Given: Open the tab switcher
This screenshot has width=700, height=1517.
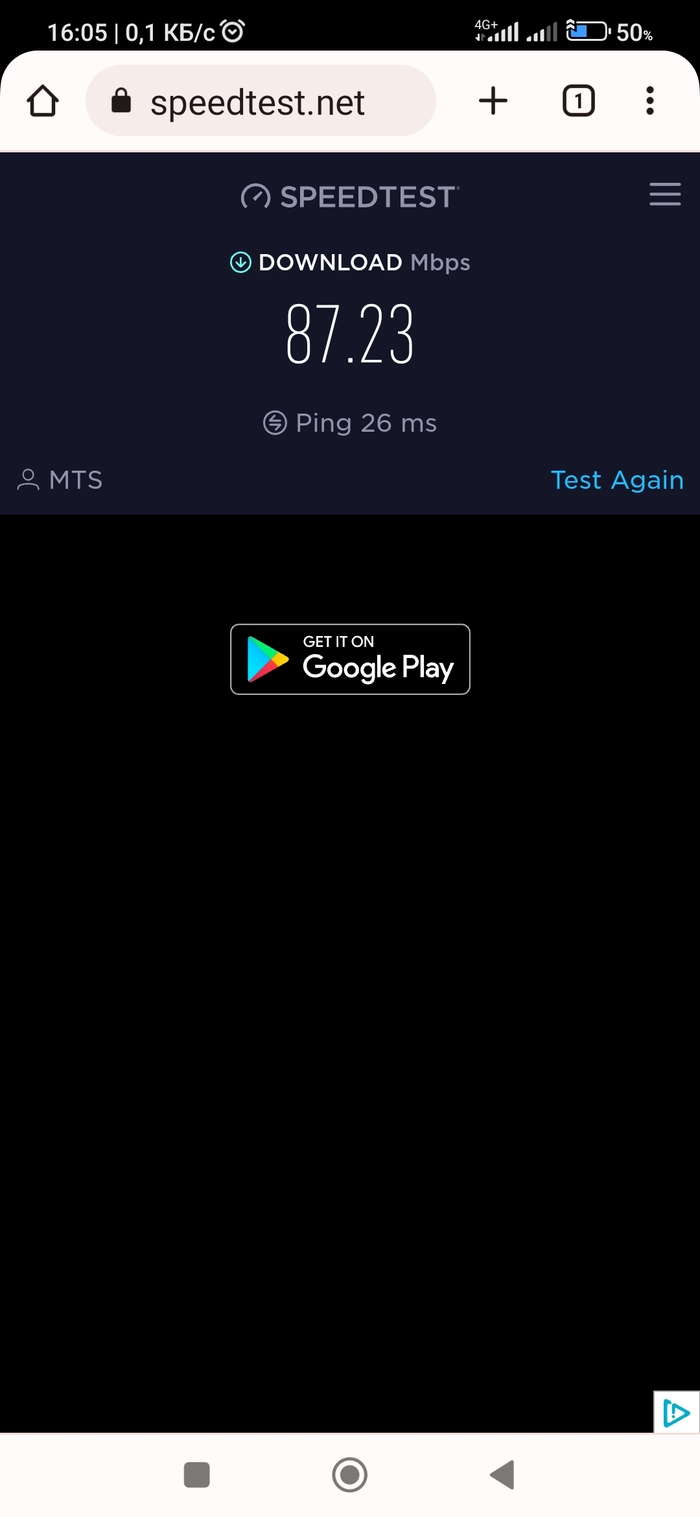Looking at the screenshot, I should [578, 101].
